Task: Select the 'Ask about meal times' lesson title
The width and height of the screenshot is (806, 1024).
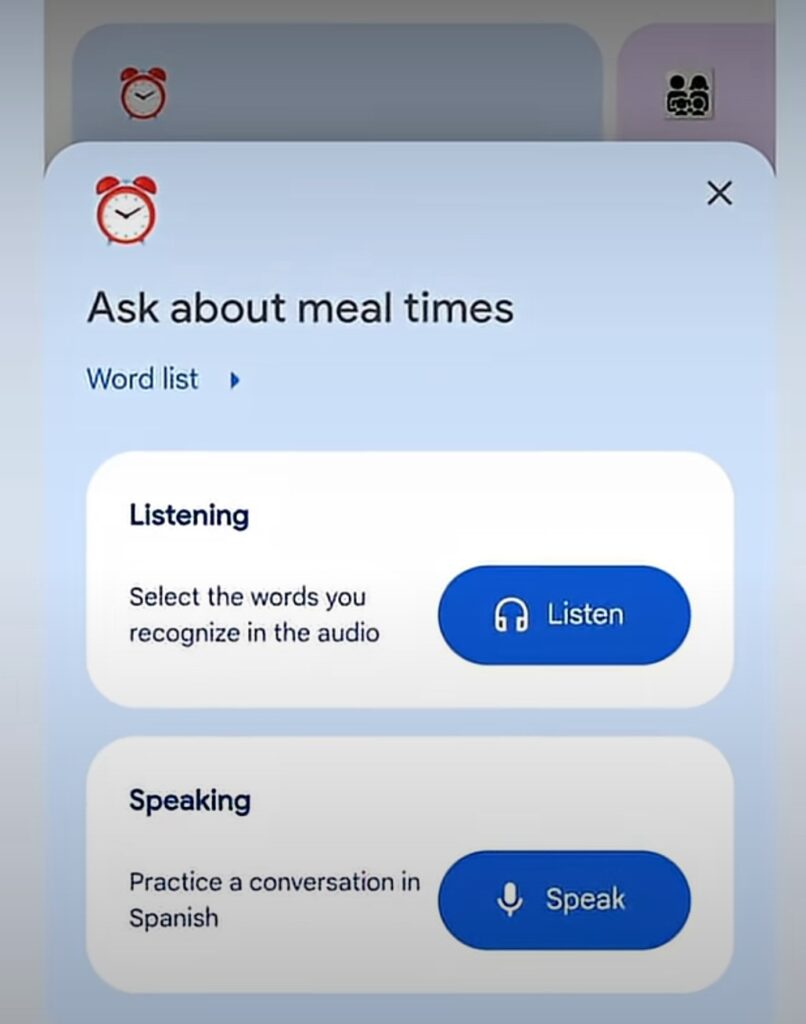Action: (x=301, y=308)
